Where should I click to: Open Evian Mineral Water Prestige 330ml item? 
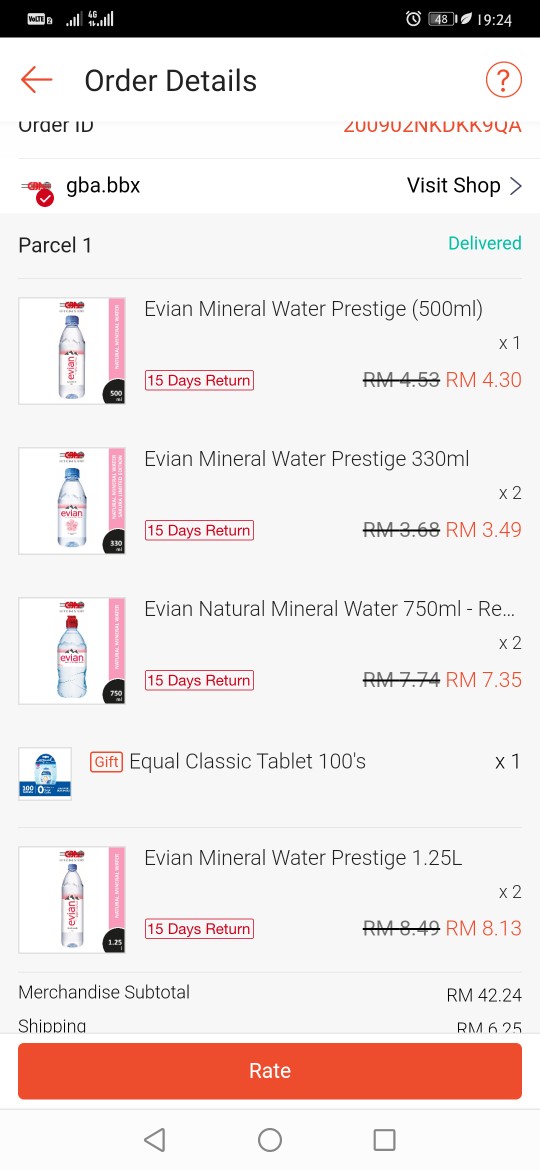click(x=270, y=501)
